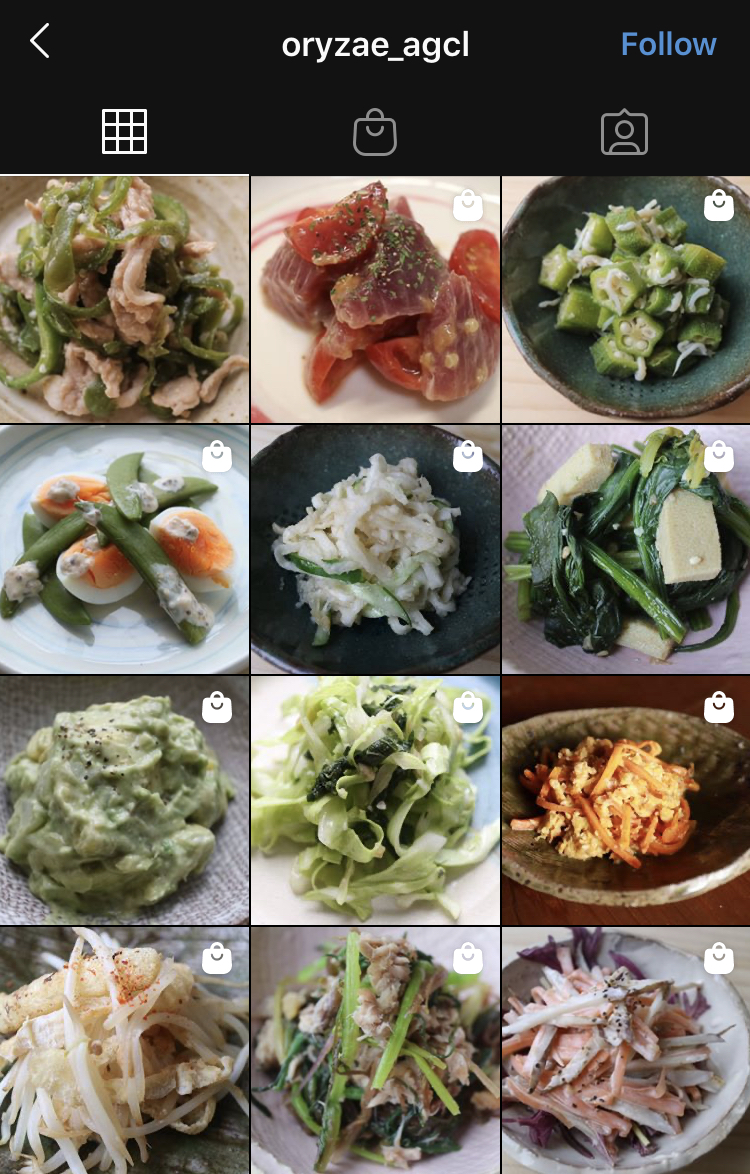Screen dimensions: 750x1174
Task: Go back using the arrow
Action: pos(40,43)
